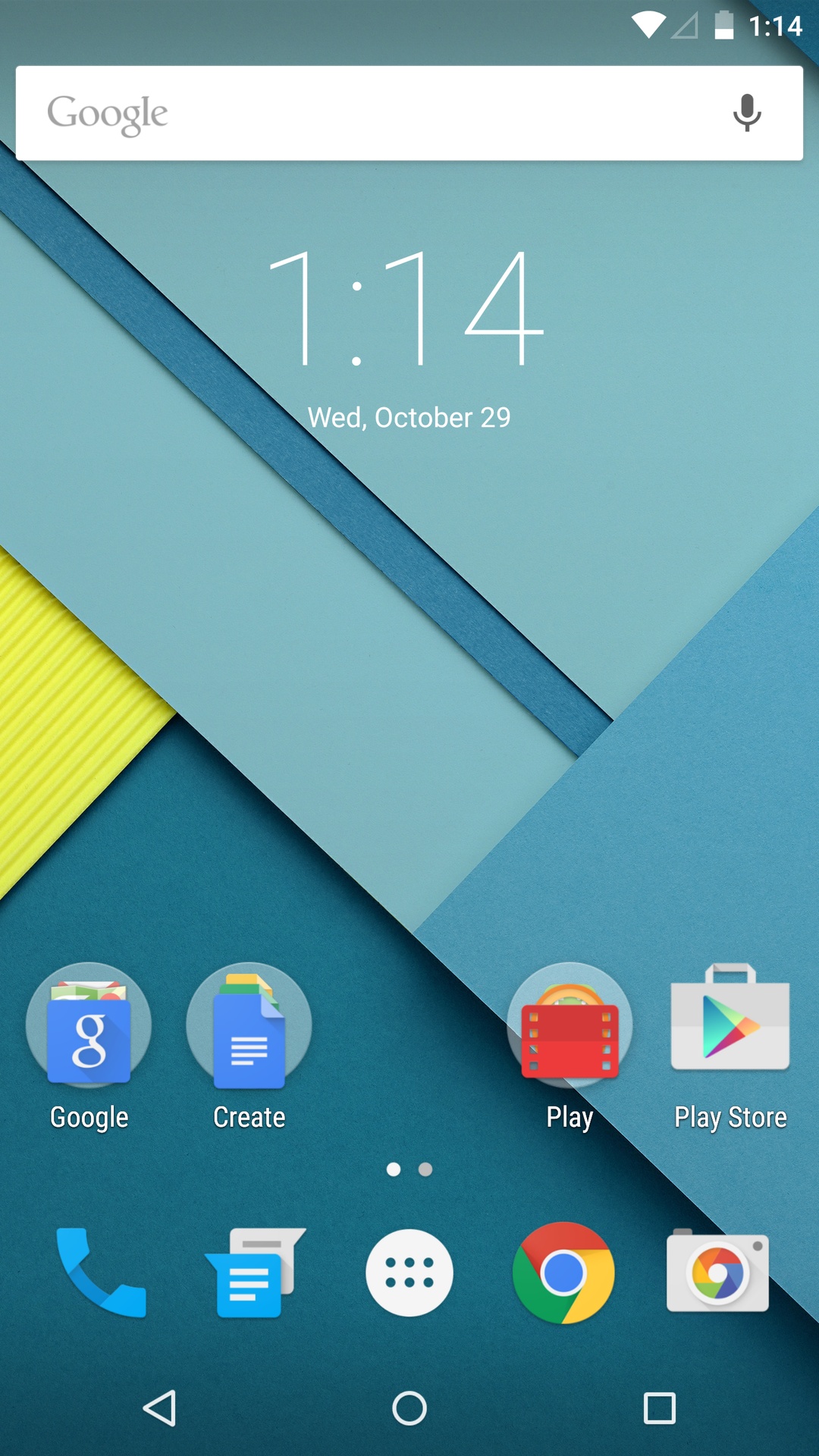Open the Create folder

tap(249, 1026)
